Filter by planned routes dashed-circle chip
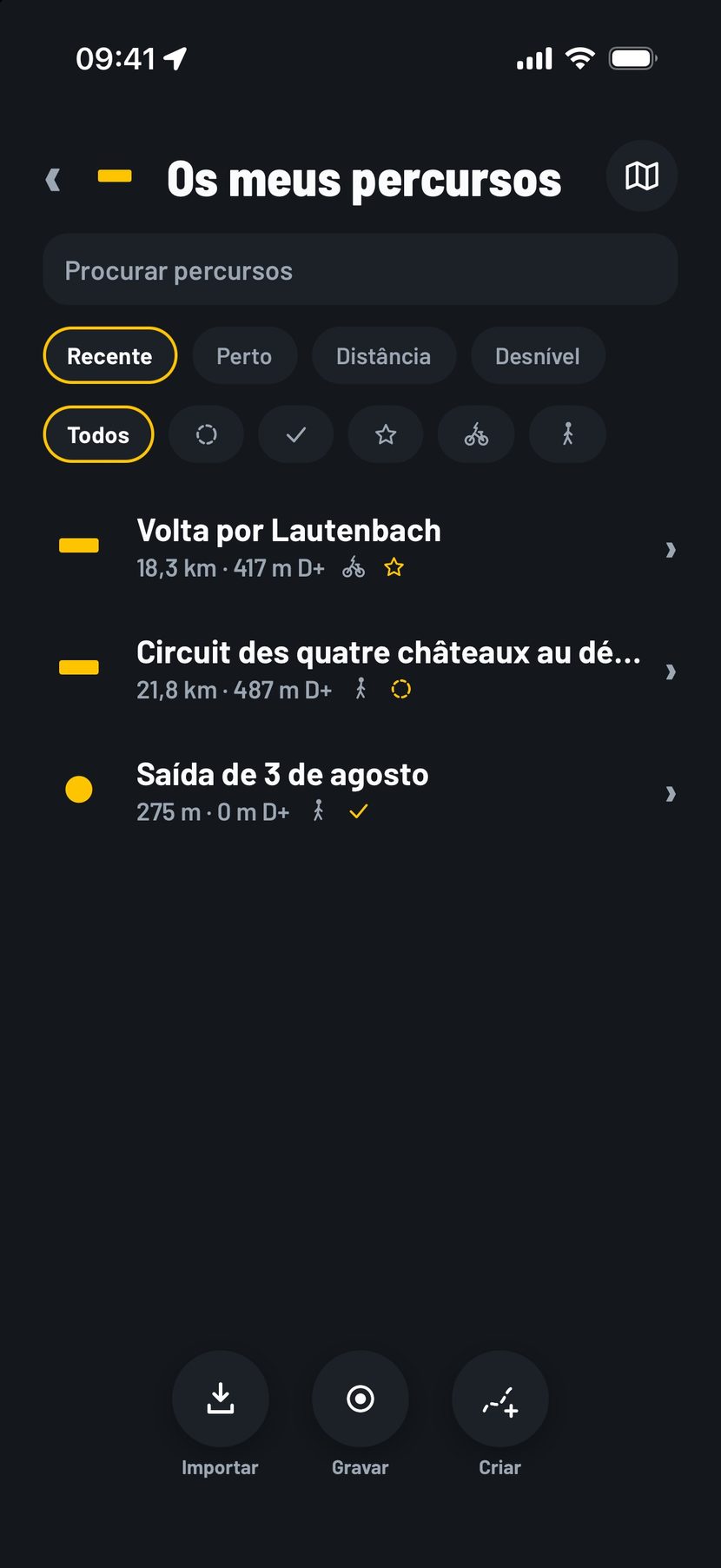The image size is (721, 1568). point(206,434)
